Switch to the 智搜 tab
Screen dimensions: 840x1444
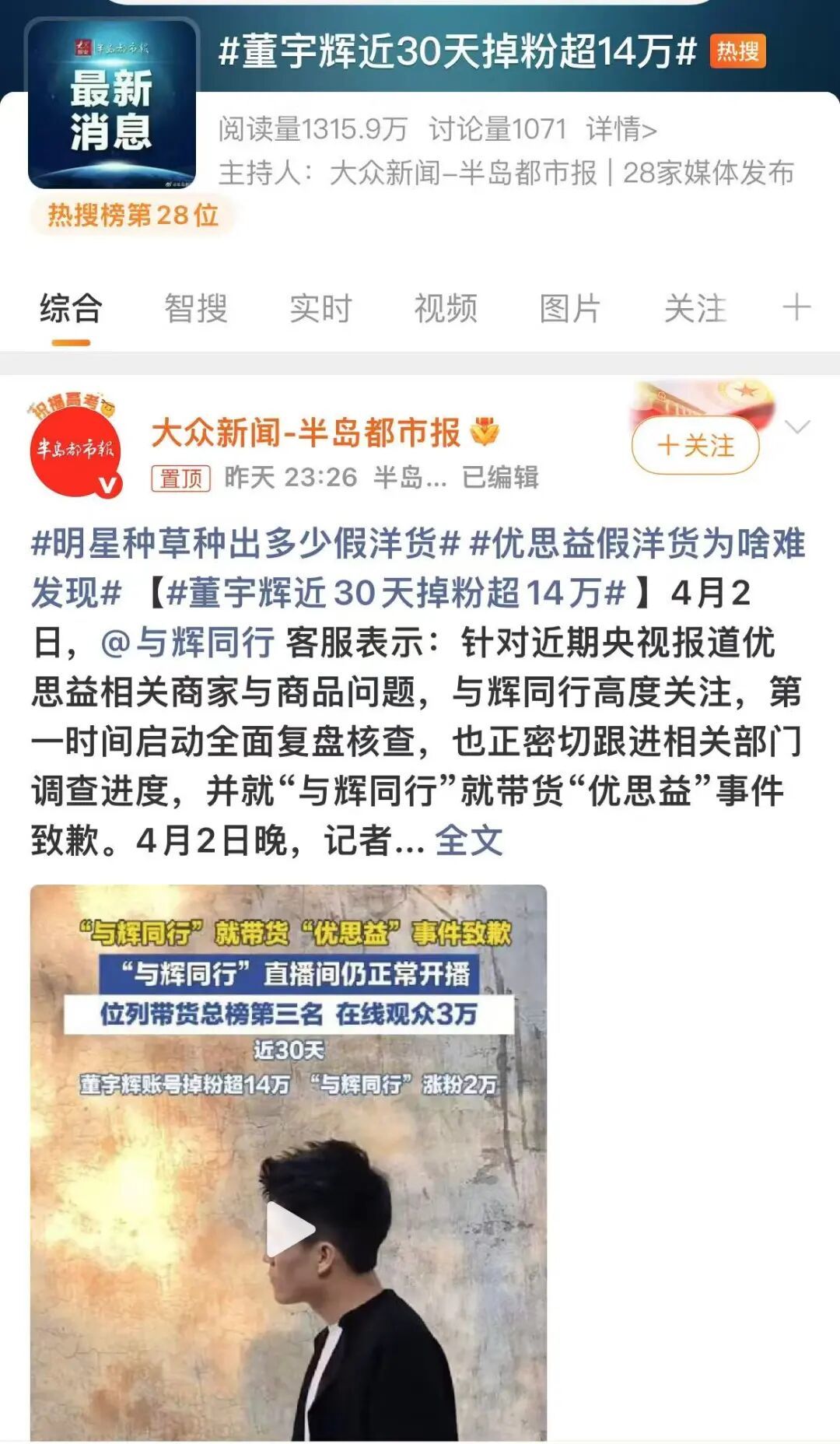(195, 309)
